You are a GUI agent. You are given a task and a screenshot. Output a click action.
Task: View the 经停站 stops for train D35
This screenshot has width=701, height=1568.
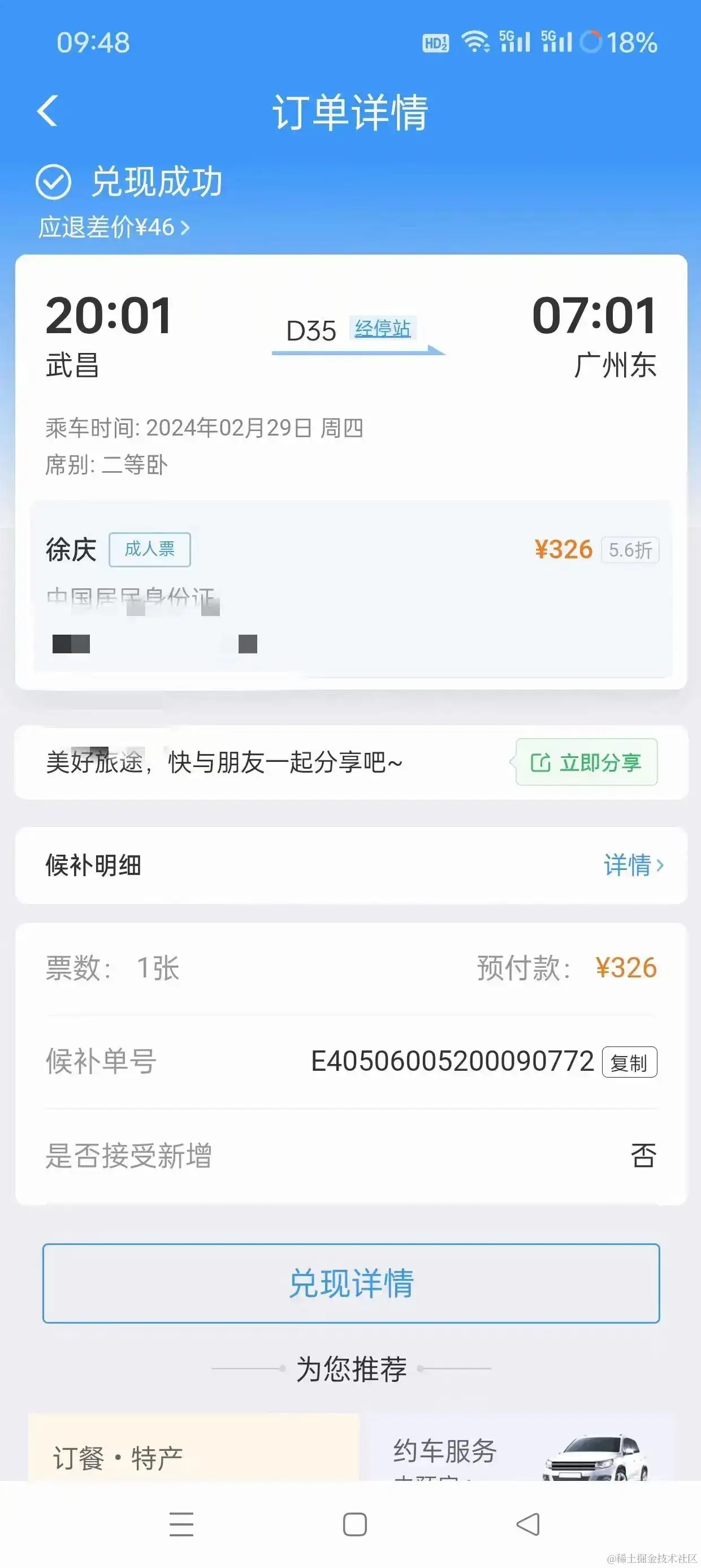(383, 329)
